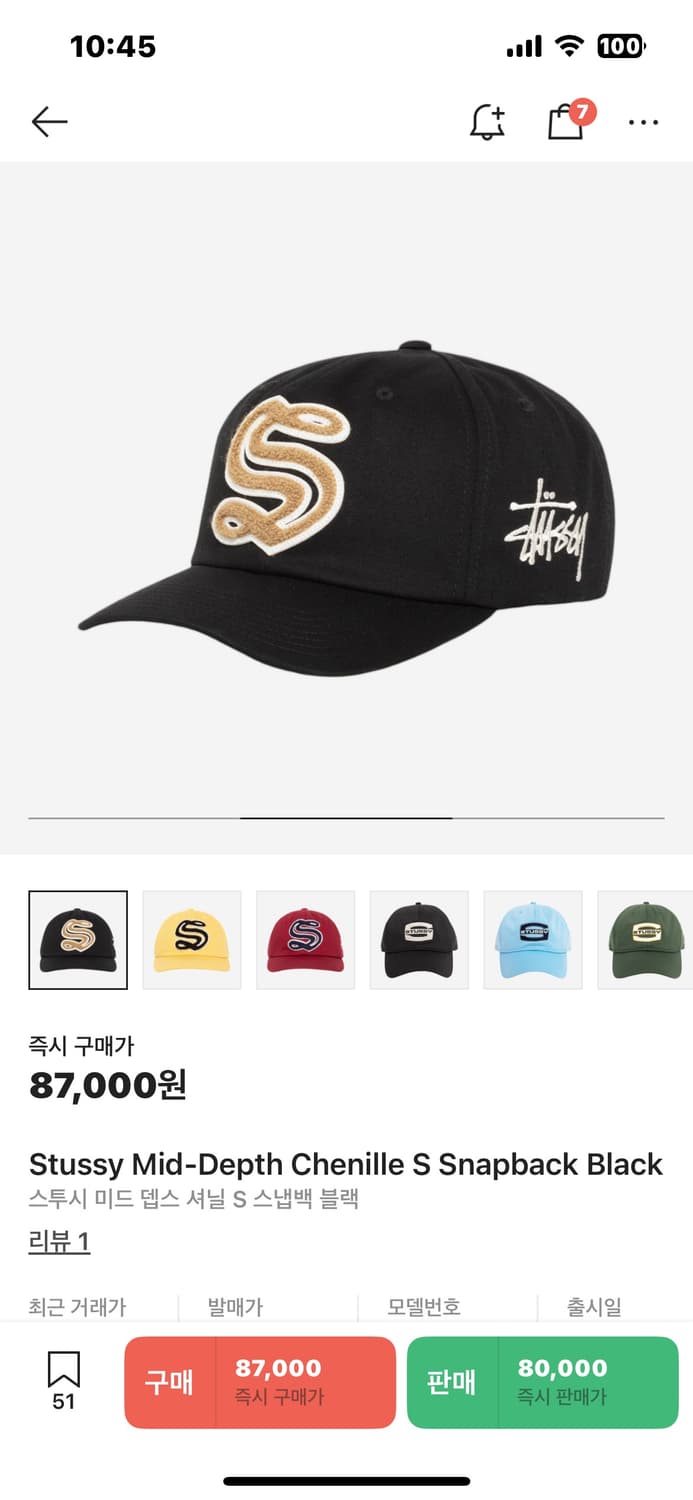Select the red S cap thumbnail

306,940
